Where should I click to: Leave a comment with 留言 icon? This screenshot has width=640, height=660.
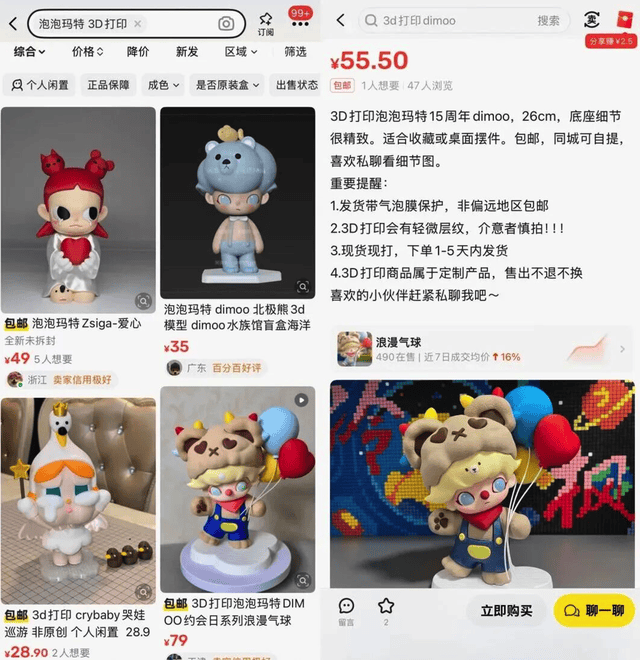(346, 610)
